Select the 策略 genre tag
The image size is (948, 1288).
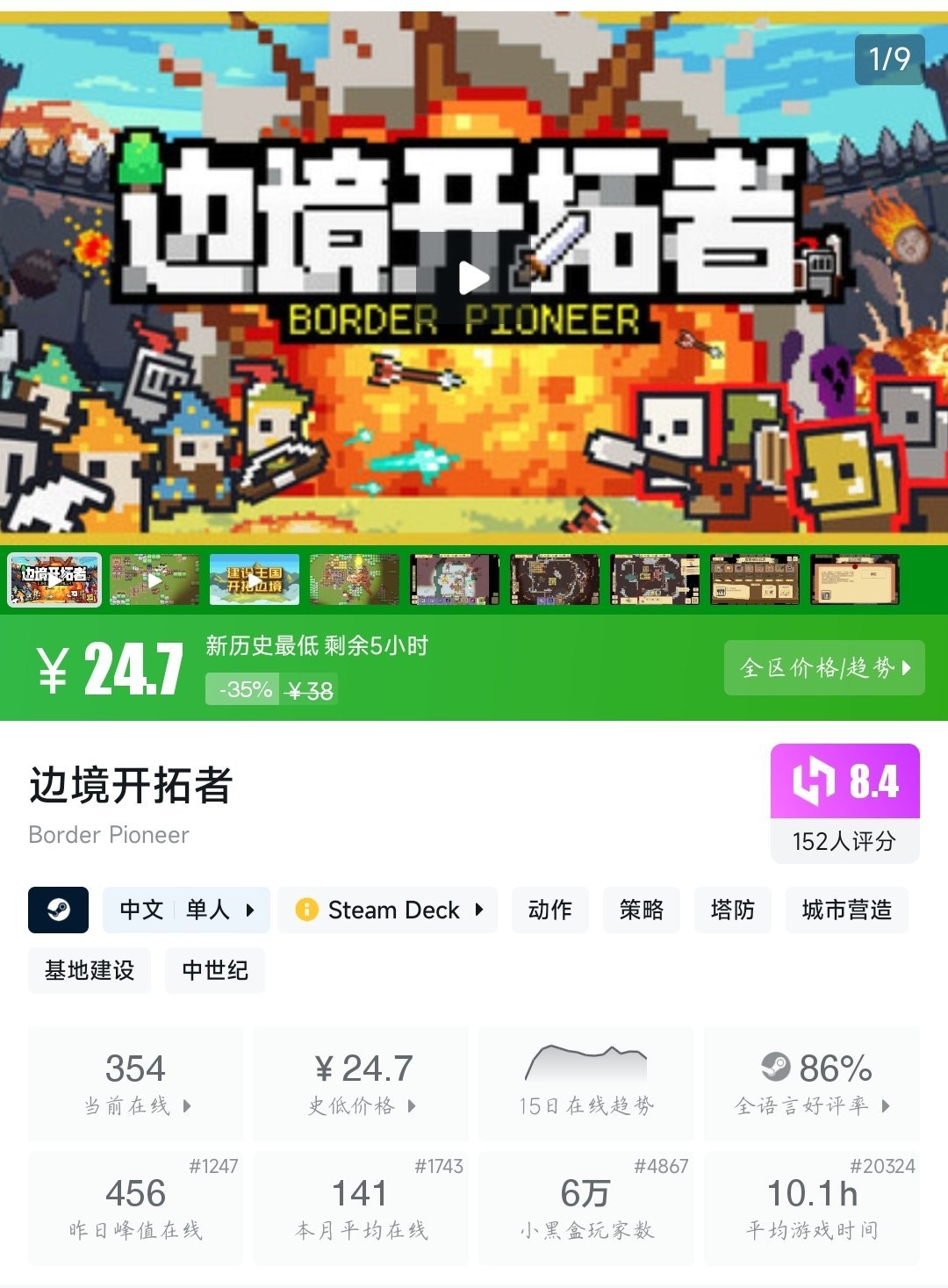(x=641, y=910)
